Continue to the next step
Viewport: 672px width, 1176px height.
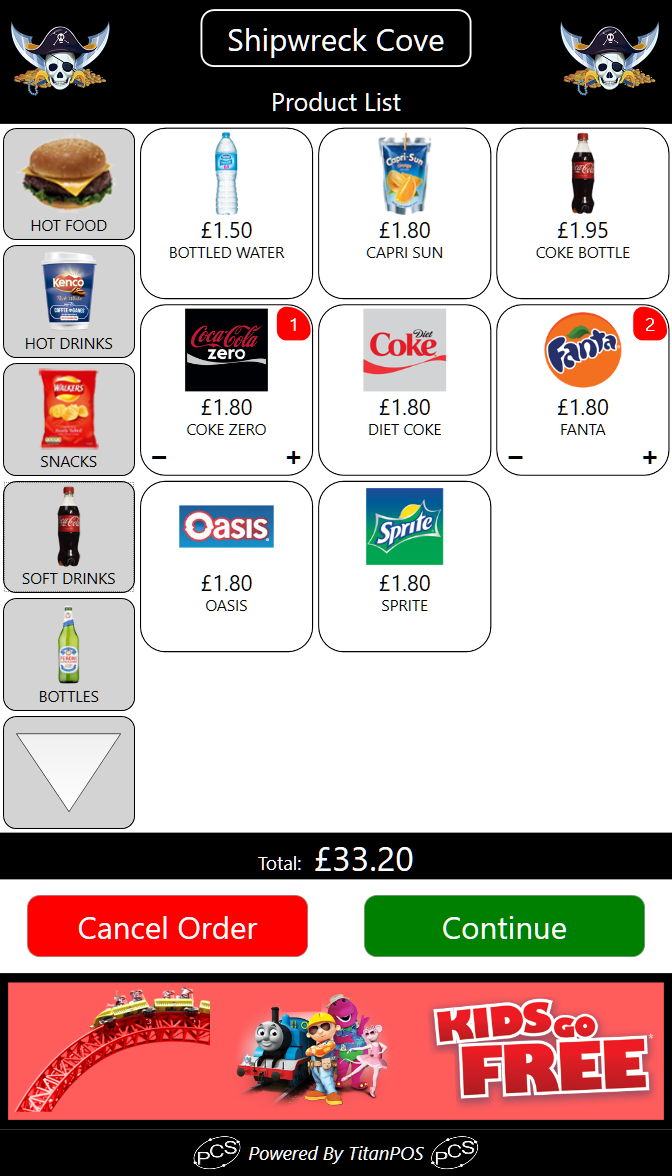(x=504, y=927)
